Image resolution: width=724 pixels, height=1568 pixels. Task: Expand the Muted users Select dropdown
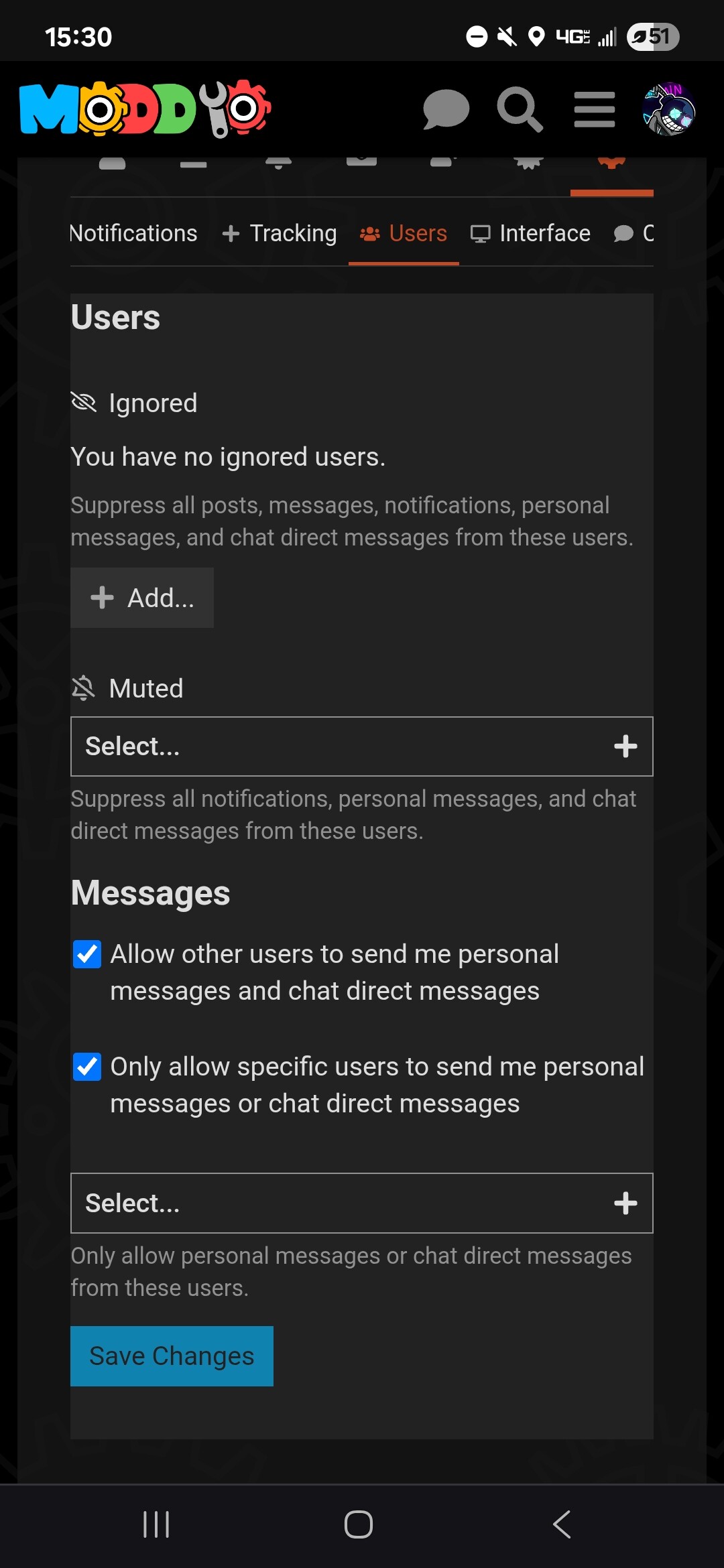(x=362, y=746)
